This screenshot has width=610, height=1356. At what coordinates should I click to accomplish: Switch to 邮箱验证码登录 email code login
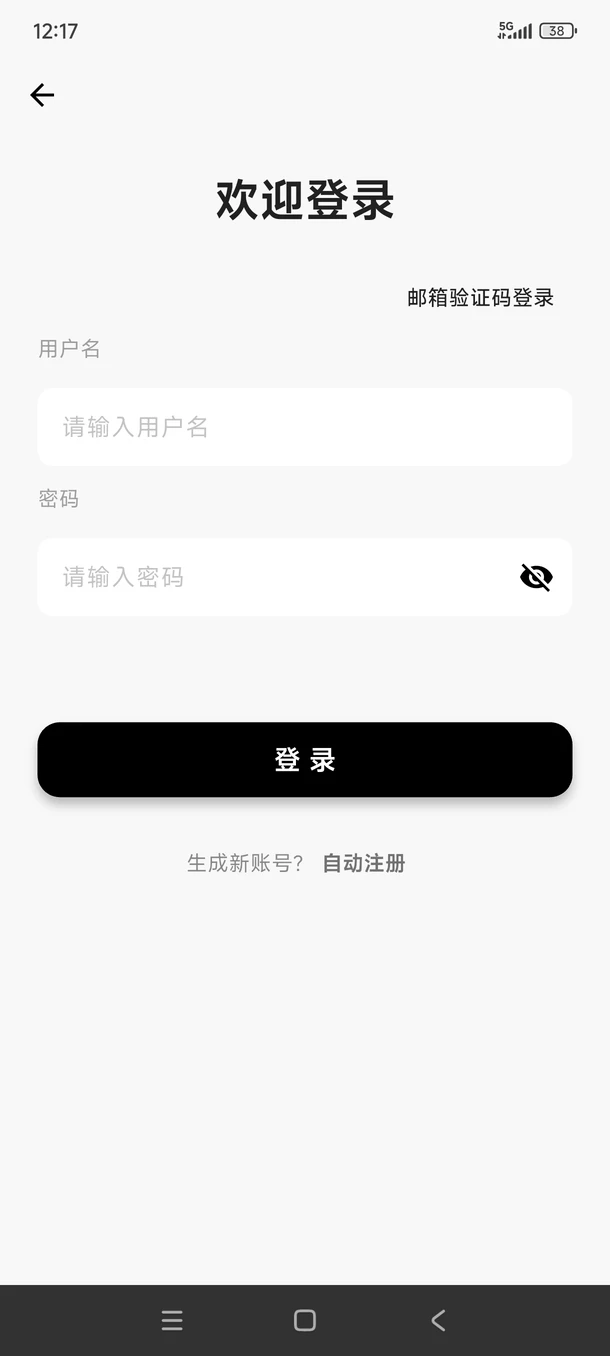point(480,297)
